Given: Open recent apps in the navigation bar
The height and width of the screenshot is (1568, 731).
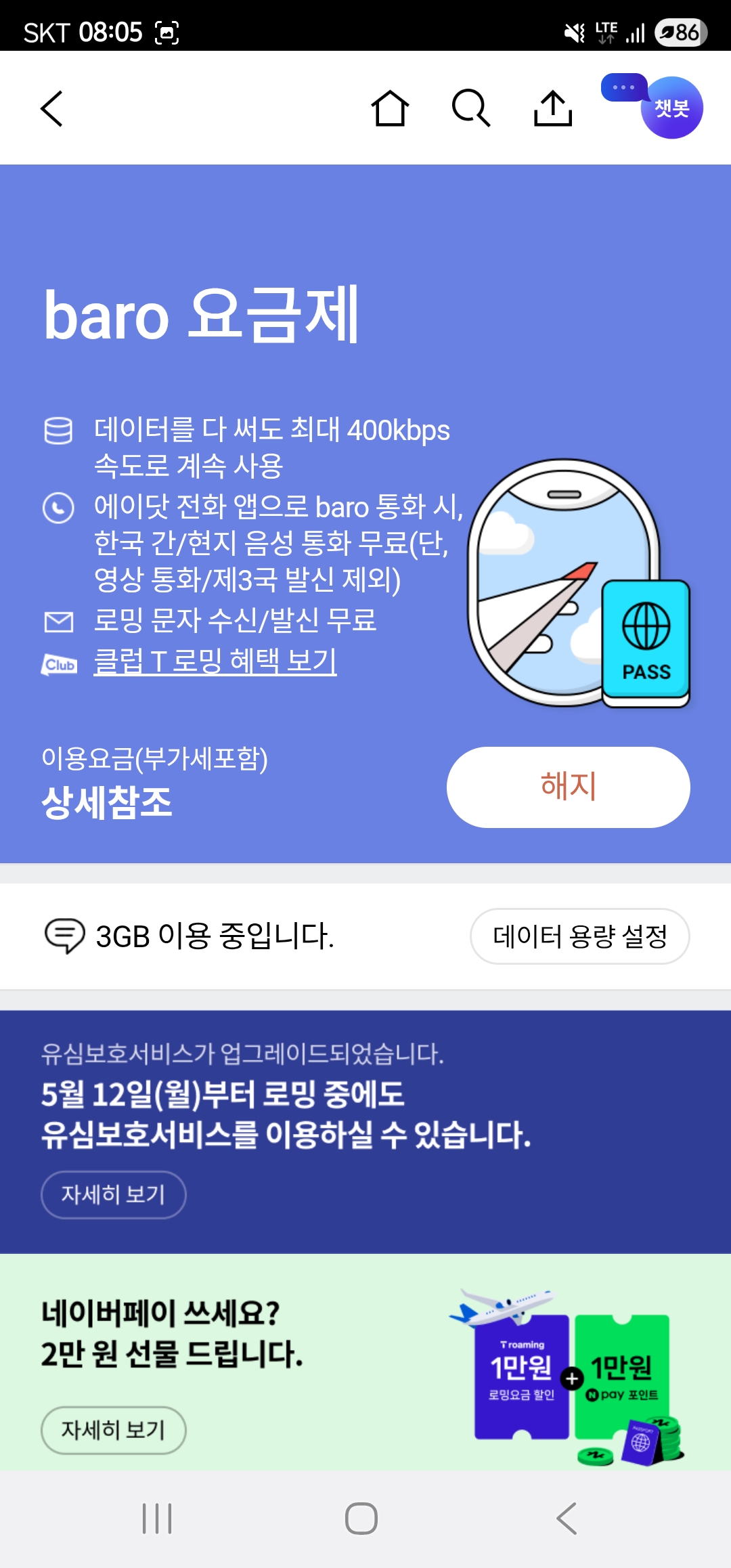Looking at the screenshot, I should click(x=157, y=1519).
